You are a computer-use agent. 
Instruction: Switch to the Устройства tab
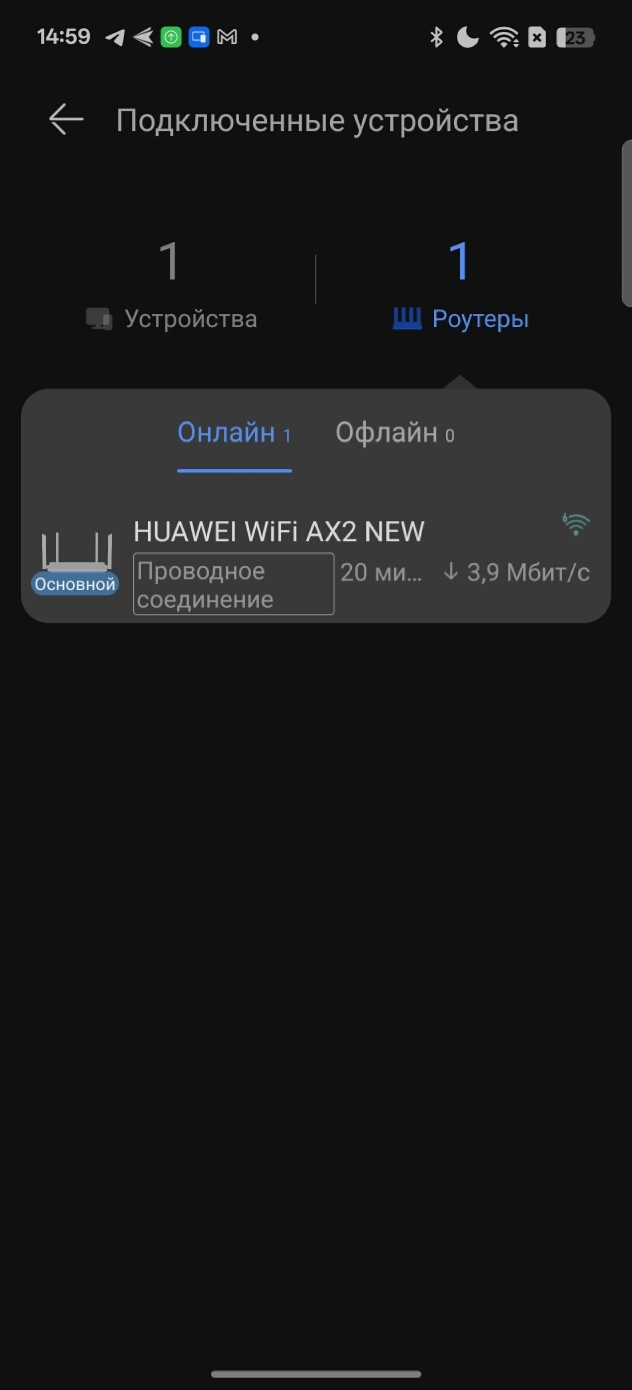tap(171, 285)
